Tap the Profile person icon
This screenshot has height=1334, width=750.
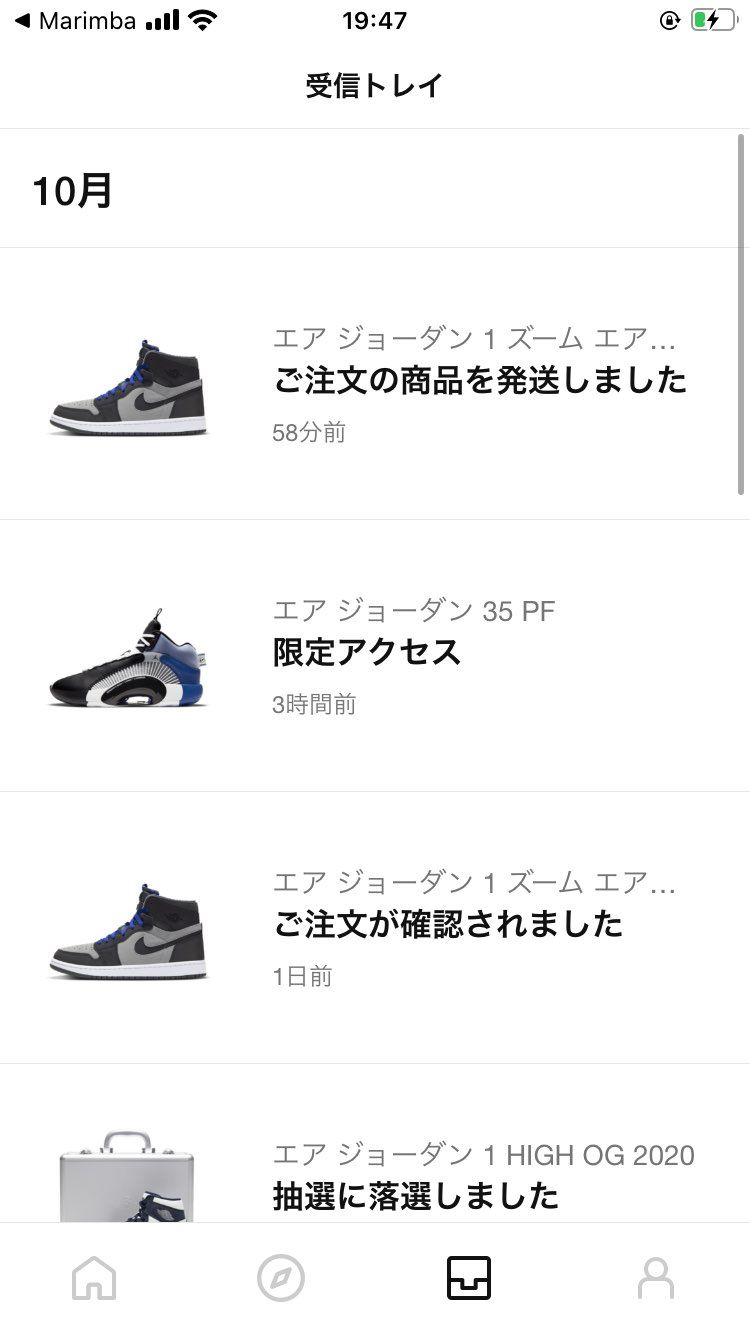click(656, 1277)
